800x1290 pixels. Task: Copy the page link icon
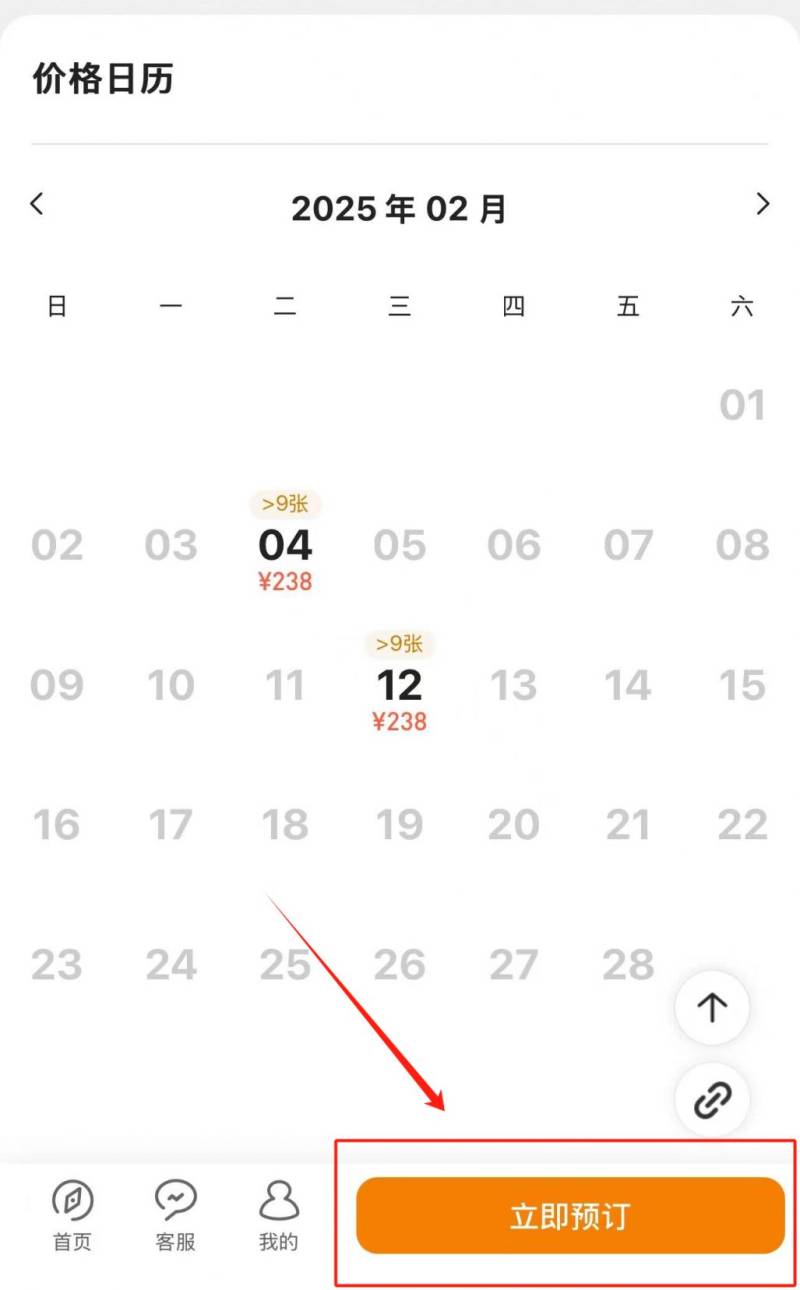click(x=712, y=1100)
